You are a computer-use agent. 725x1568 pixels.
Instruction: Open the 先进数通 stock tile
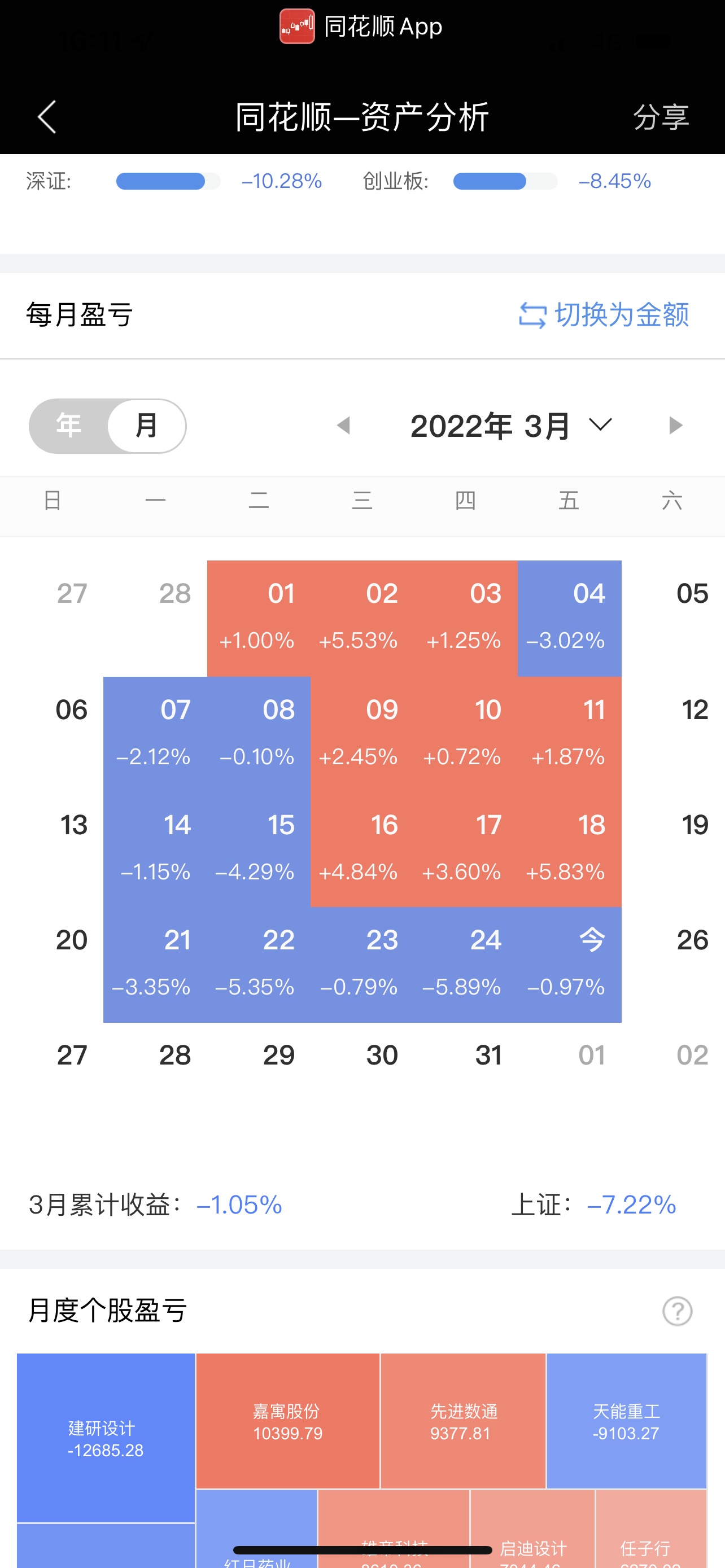(462, 1421)
